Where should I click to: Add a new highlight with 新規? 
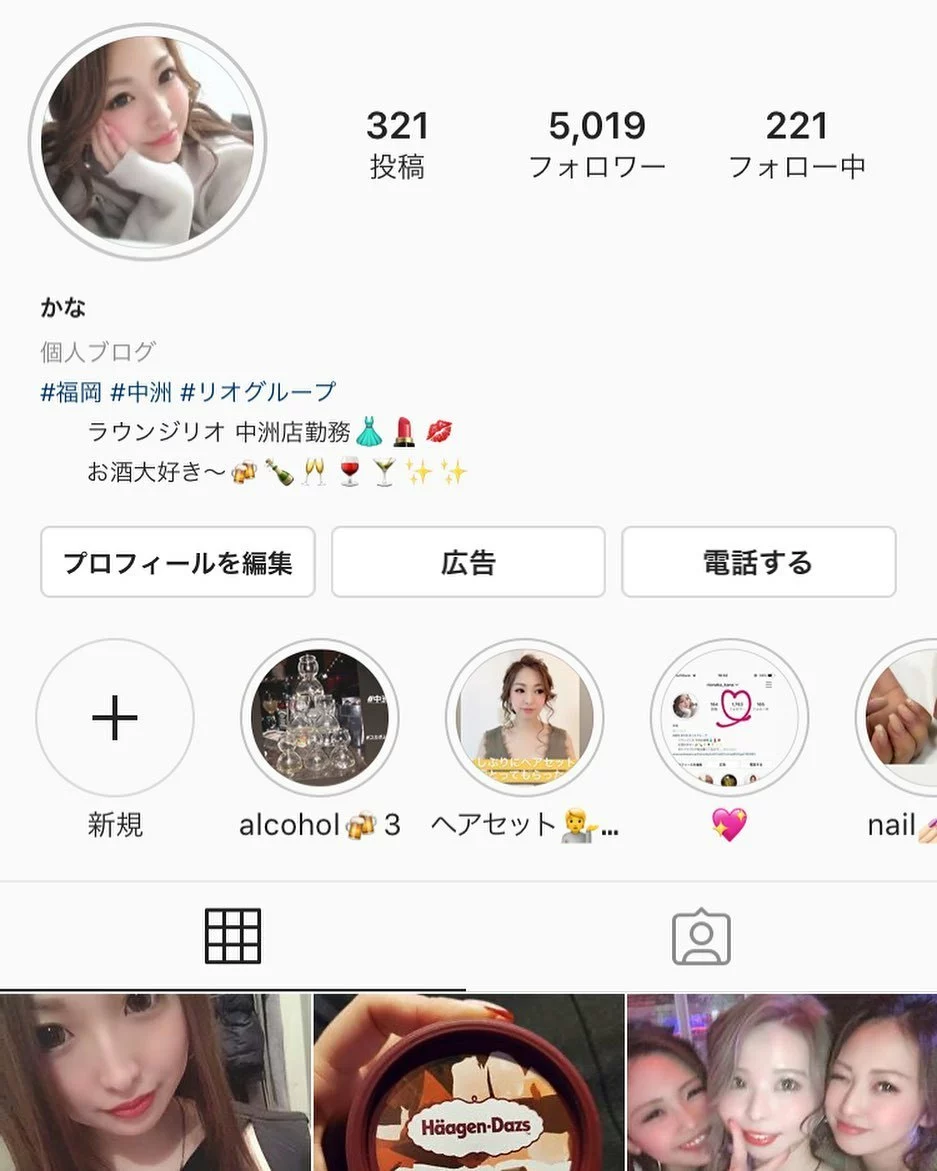point(115,718)
